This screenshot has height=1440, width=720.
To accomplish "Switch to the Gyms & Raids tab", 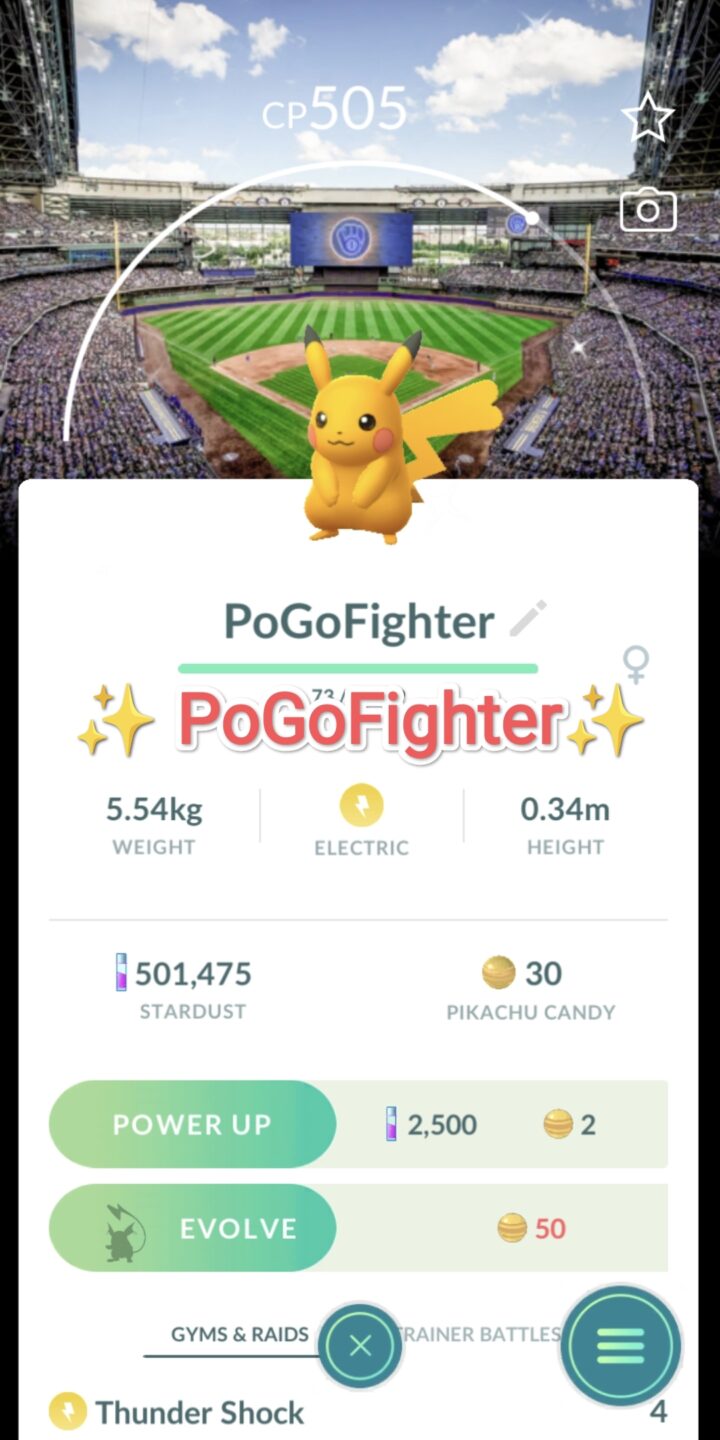I will [239, 1334].
